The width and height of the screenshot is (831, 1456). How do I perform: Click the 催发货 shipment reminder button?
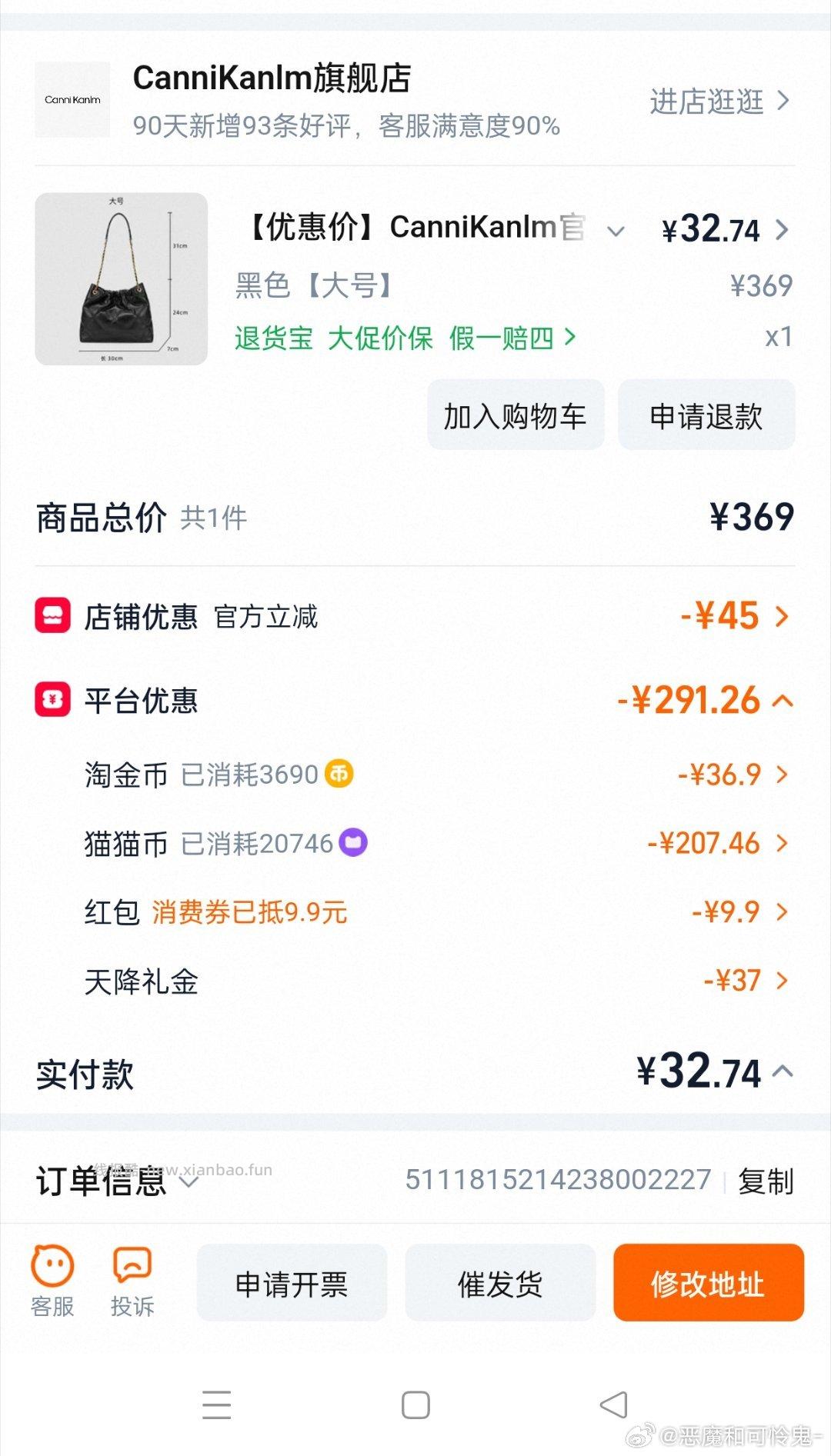(x=500, y=1283)
